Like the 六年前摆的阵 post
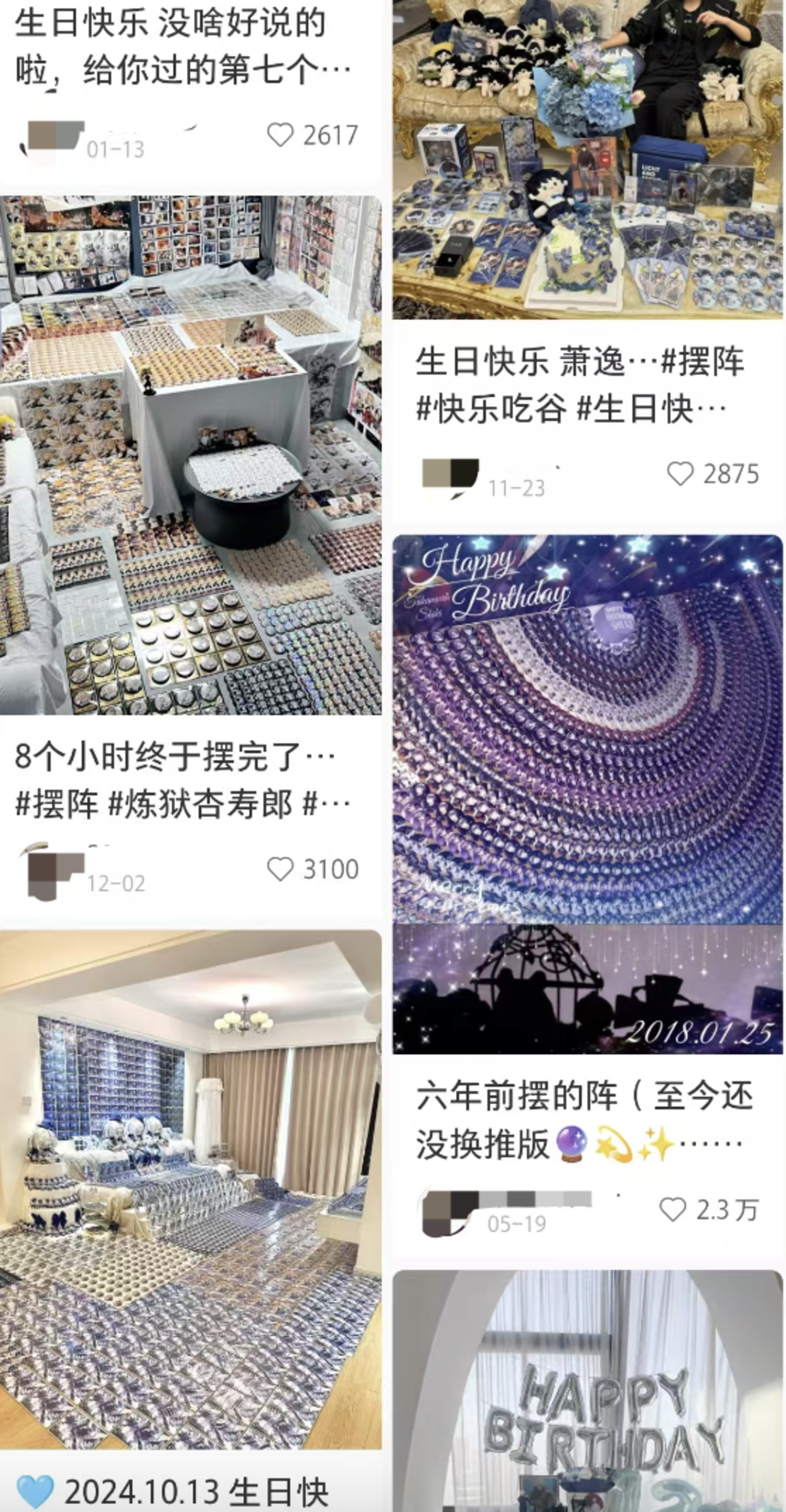Viewport: 786px width, 1512px height. tap(672, 1209)
